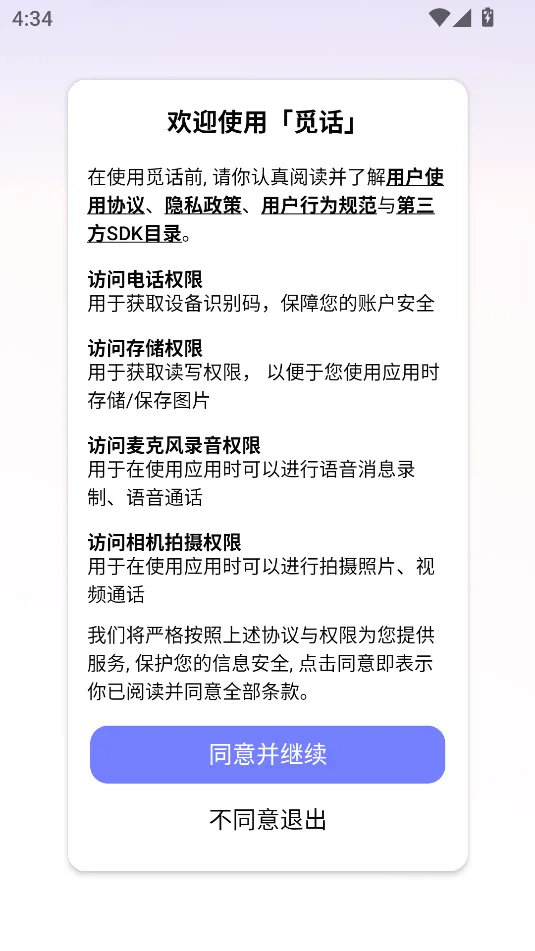Open the 用户使用协议 link
Viewport: 535px width, 951px height.
pyautogui.click(x=415, y=177)
